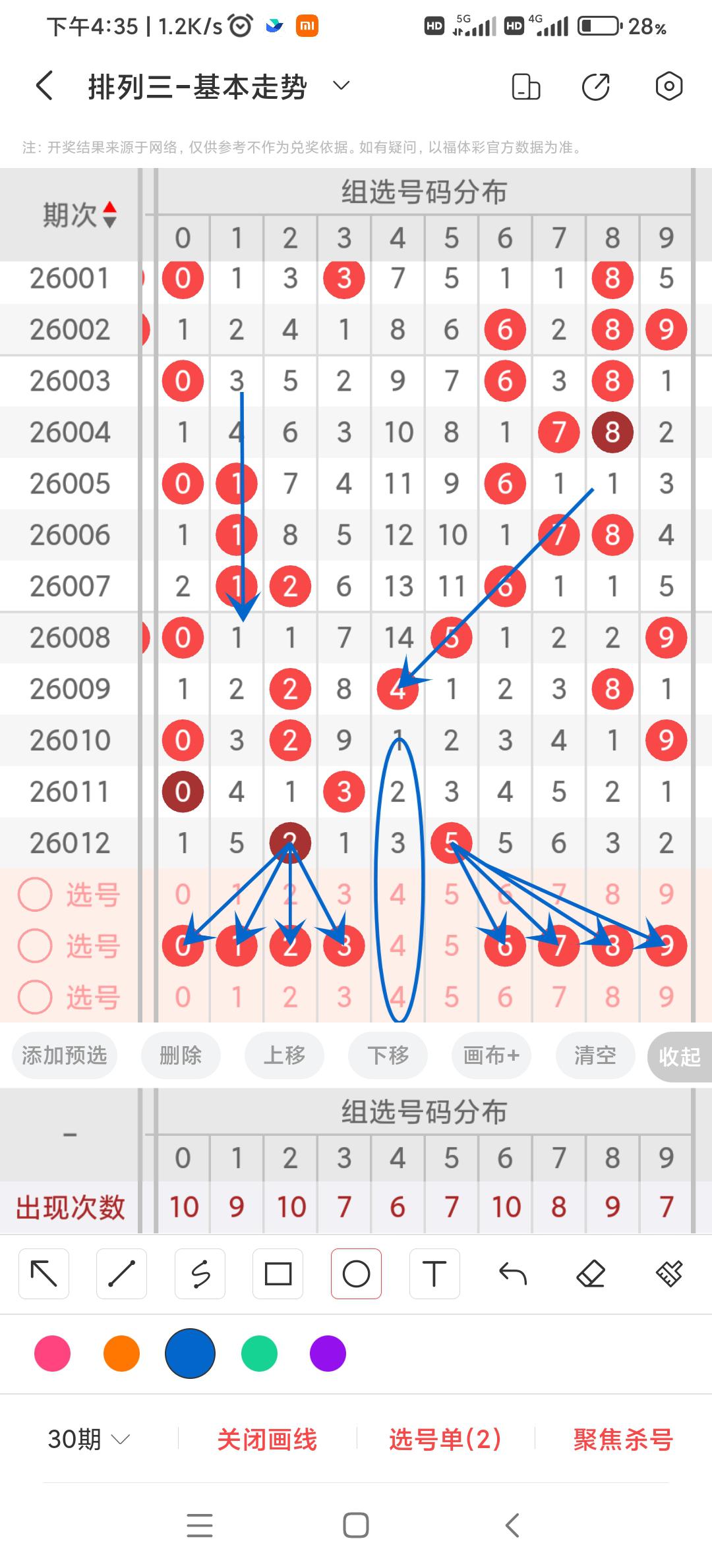Image resolution: width=712 pixels, height=1568 pixels.
Task: Choose the rectangle drawing tool
Action: point(278,1274)
